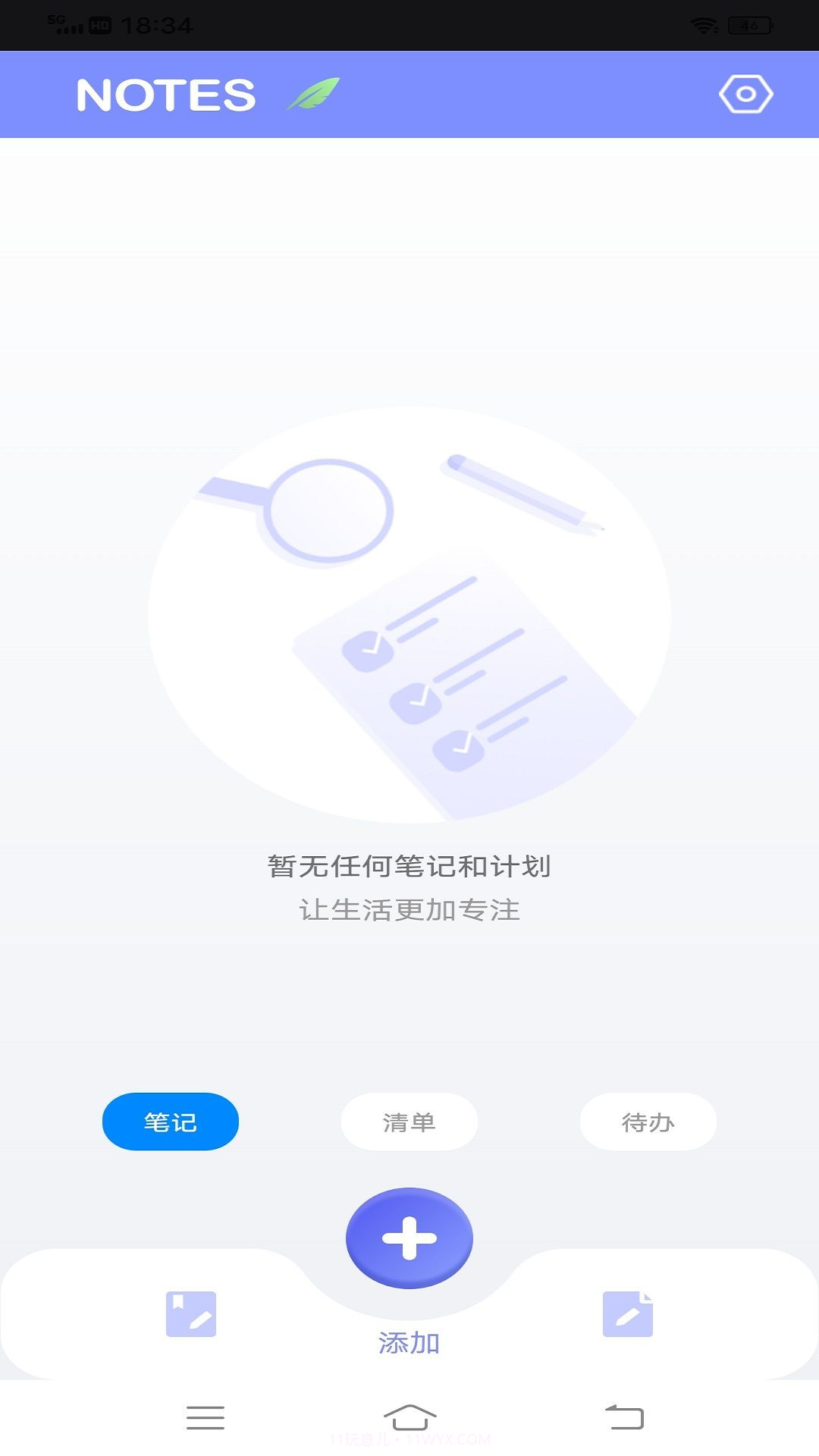Switch to the 清单 (checklist) tab
The image size is (819, 1456).
409,1122
